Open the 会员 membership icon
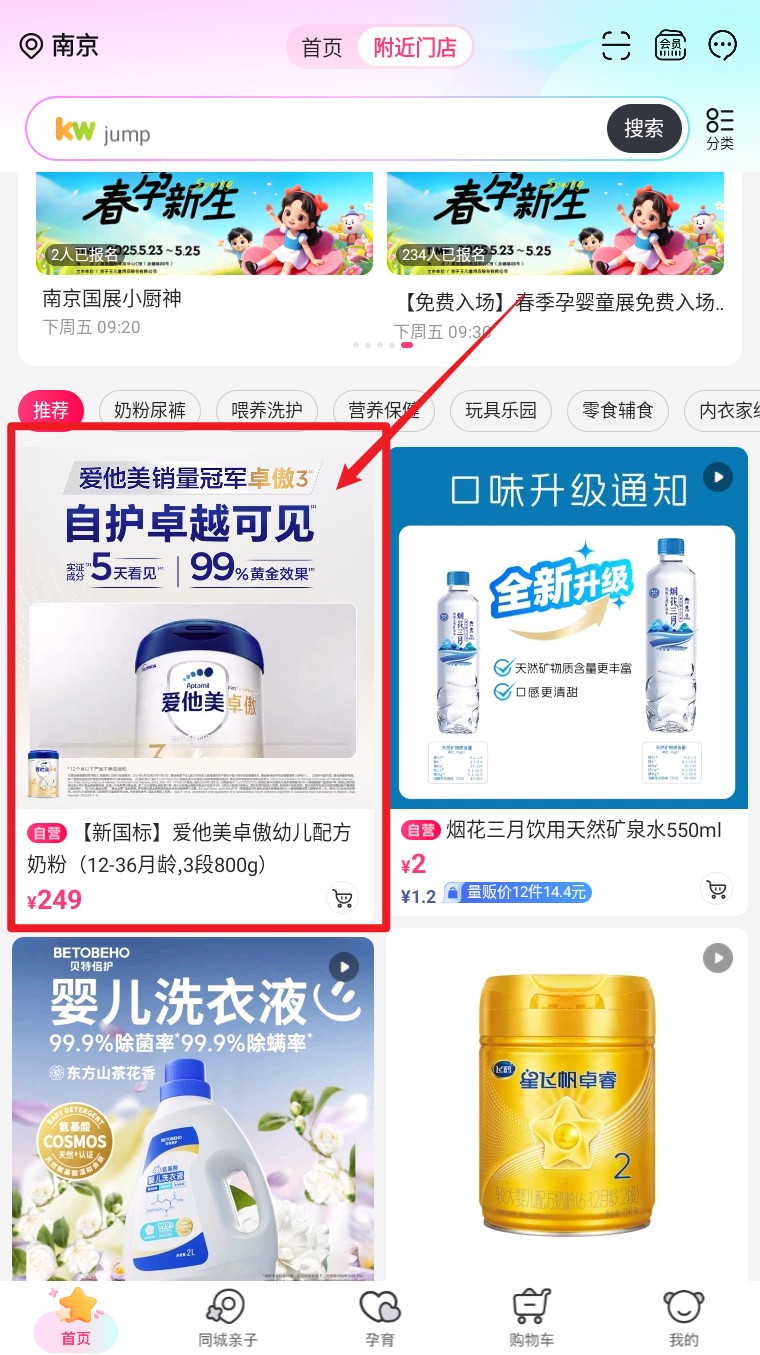Screen dimensions: 760x1355 click(669, 46)
